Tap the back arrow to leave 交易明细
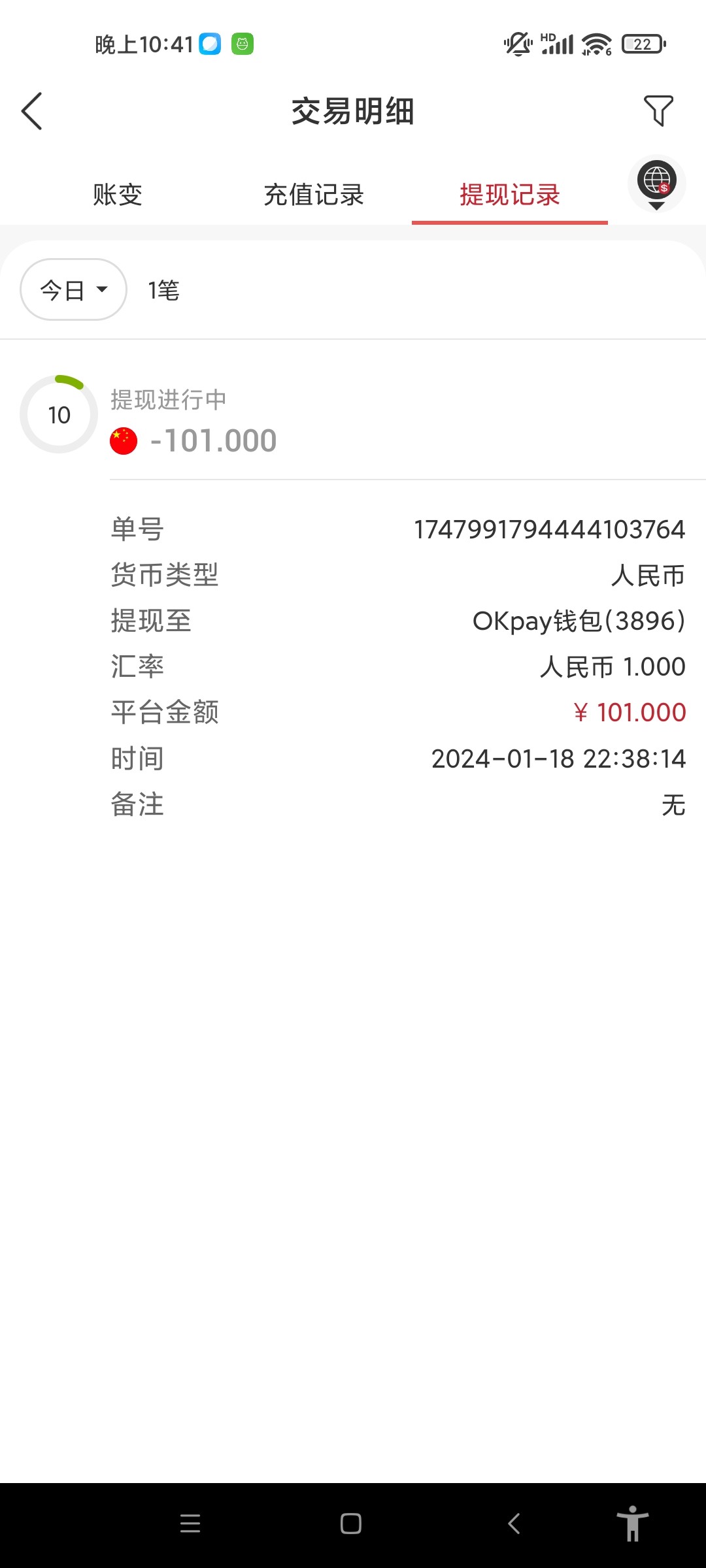Image resolution: width=706 pixels, height=1568 pixels. [x=32, y=111]
